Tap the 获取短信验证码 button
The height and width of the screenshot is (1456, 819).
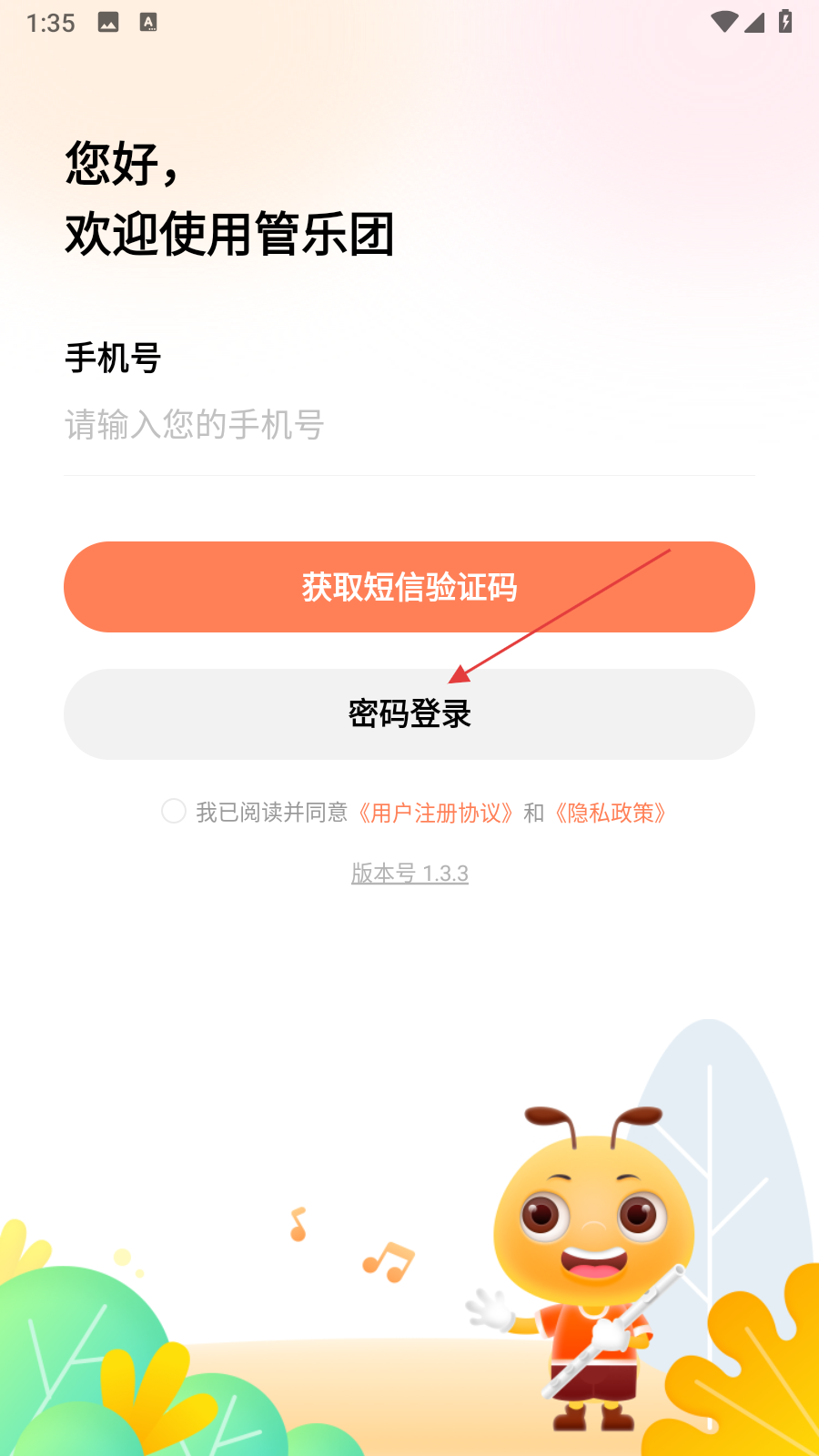click(x=409, y=587)
